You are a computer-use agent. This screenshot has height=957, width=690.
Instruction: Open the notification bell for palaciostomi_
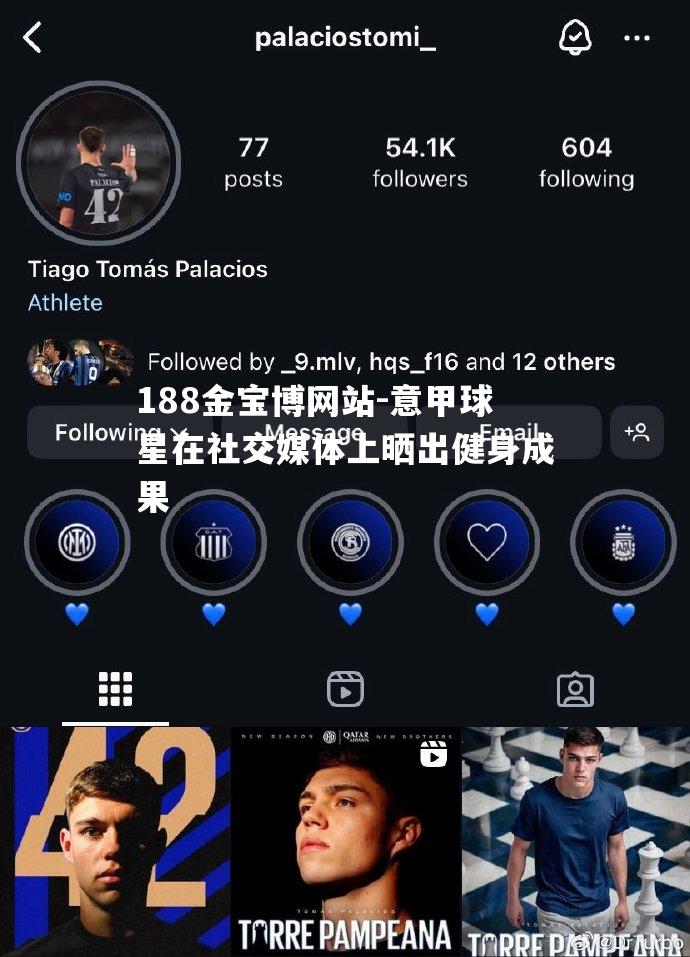click(574, 38)
